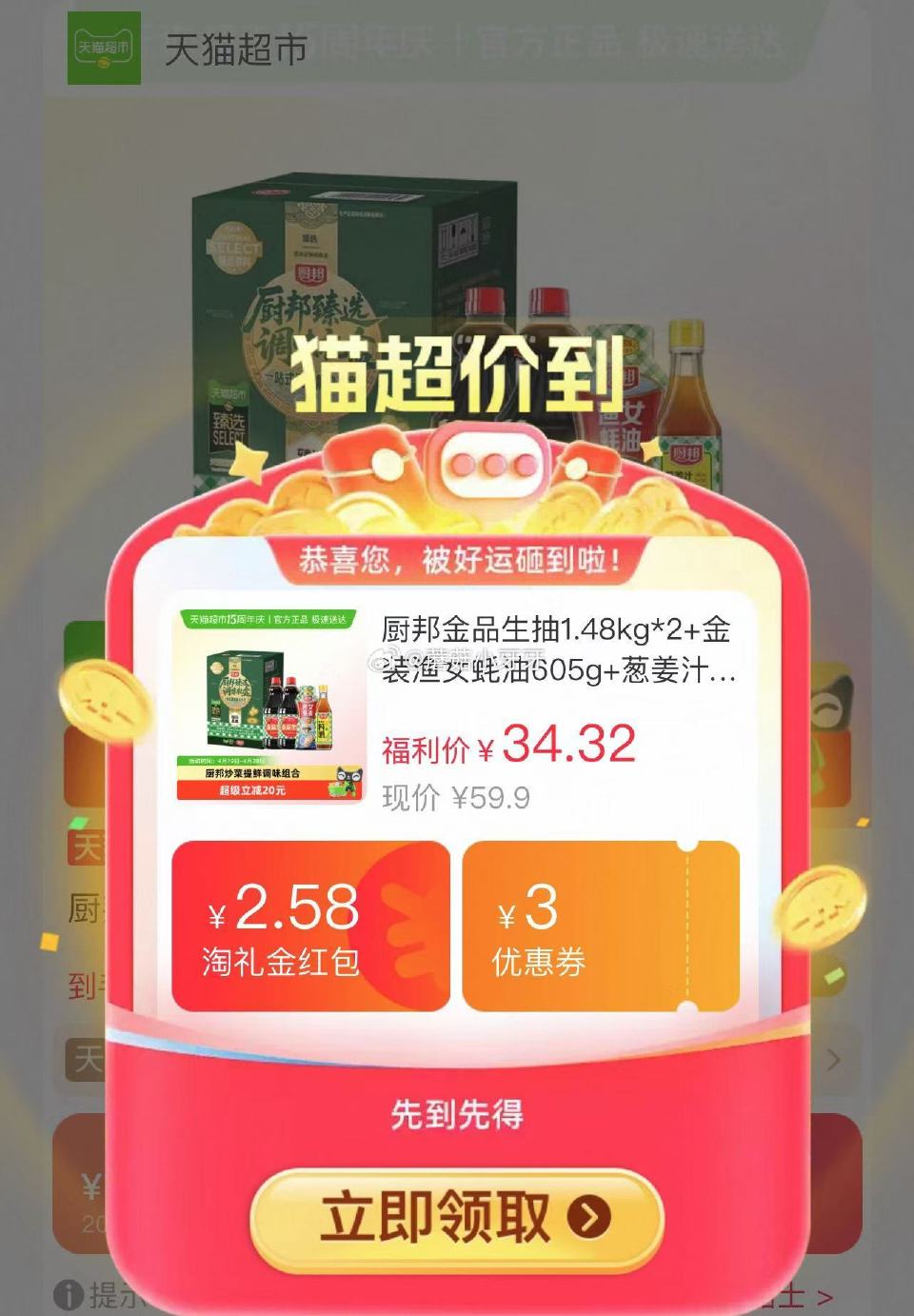914x1316 pixels.
Task: Tap the 天猫超市 green cat logo
Action: (105, 46)
